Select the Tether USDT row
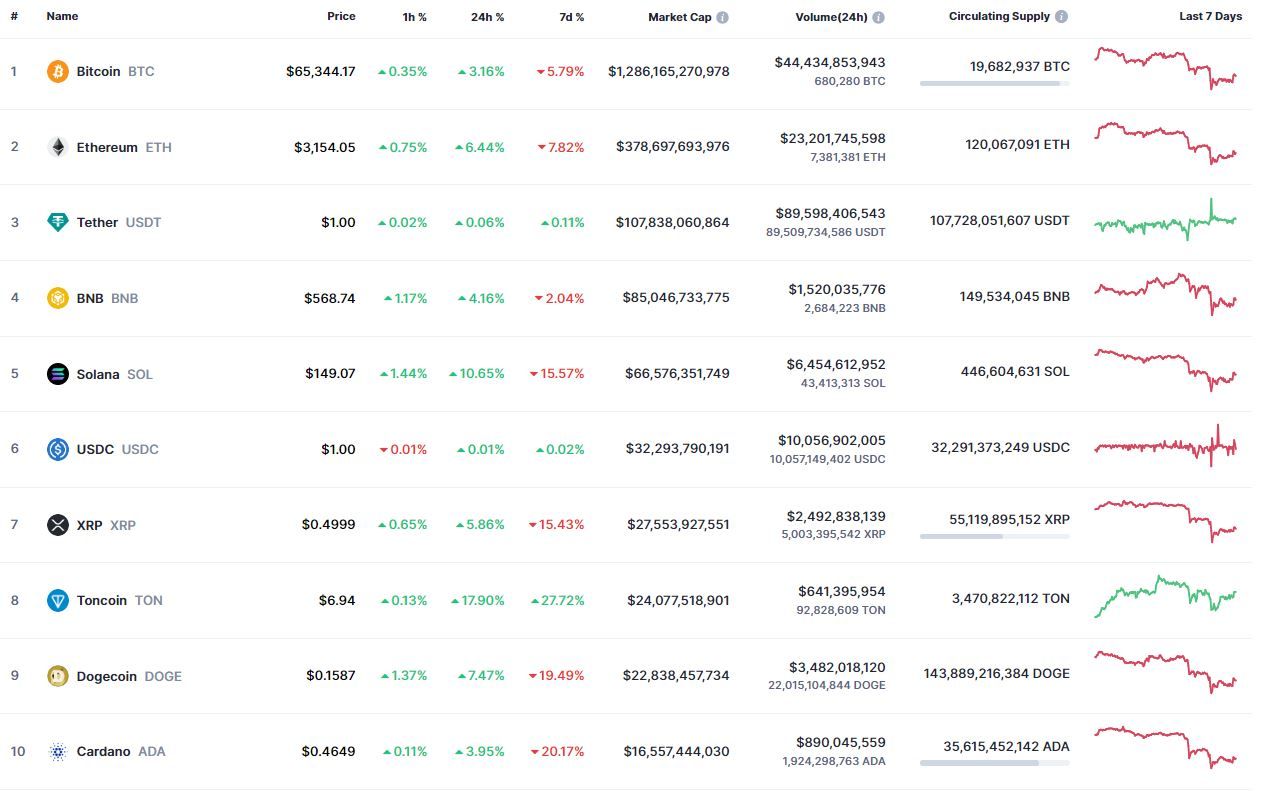1264x791 pixels. click(97, 222)
